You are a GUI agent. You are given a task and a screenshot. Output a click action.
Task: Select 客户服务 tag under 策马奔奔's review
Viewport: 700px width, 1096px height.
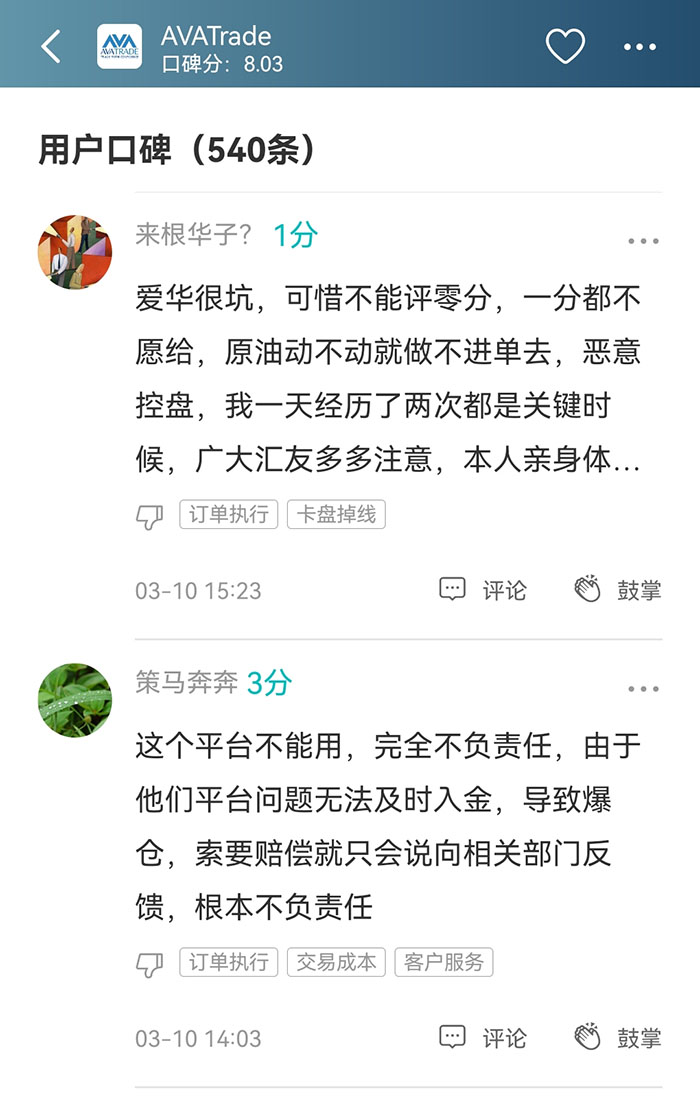point(444,963)
